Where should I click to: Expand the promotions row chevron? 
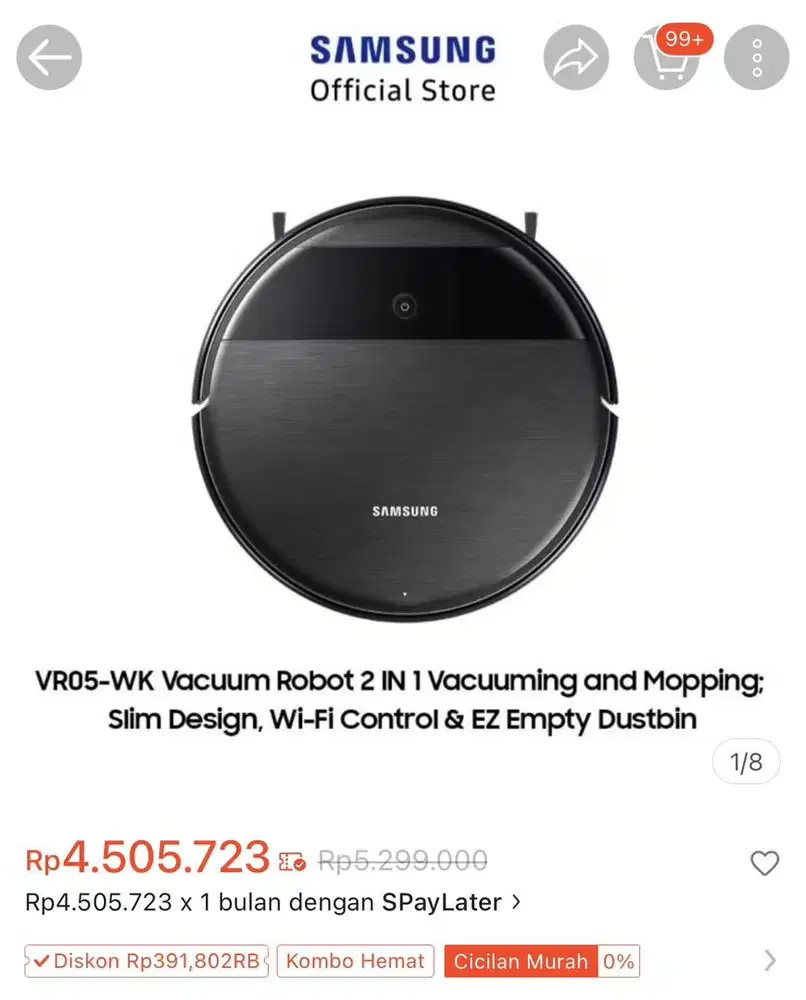click(x=769, y=962)
